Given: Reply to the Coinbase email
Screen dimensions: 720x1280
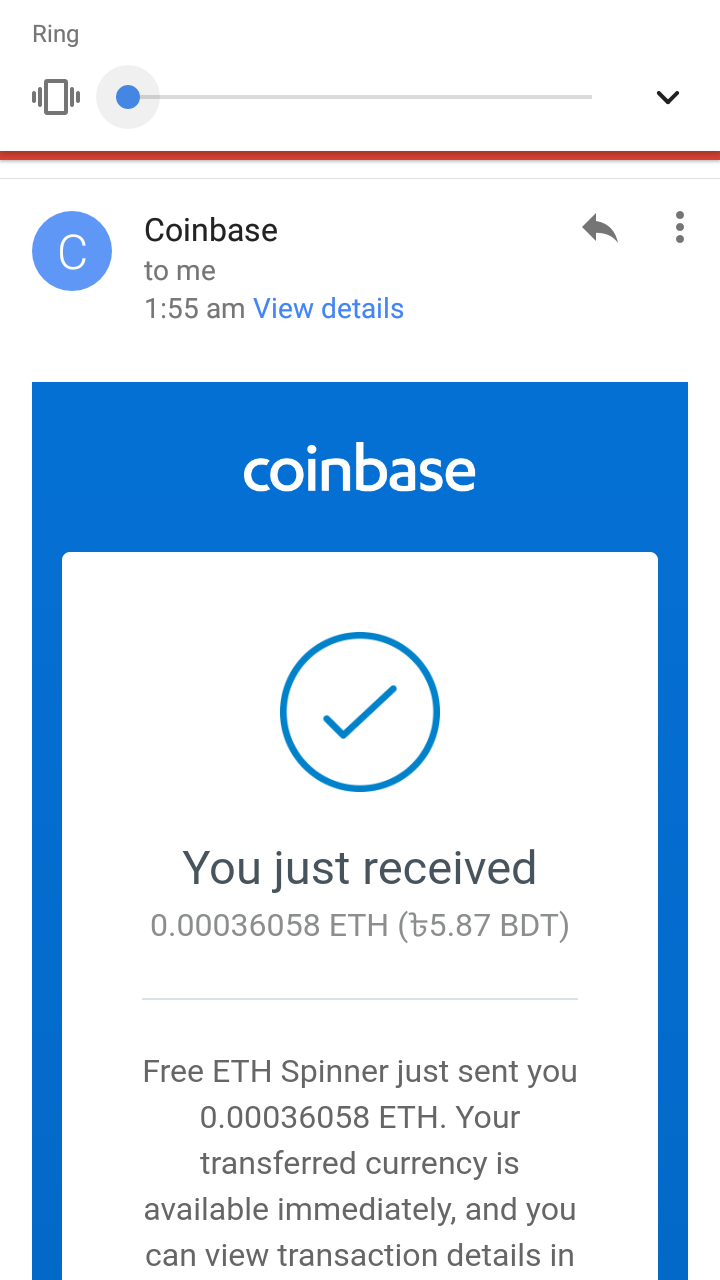Looking at the screenshot, I should tap(600, 229).
